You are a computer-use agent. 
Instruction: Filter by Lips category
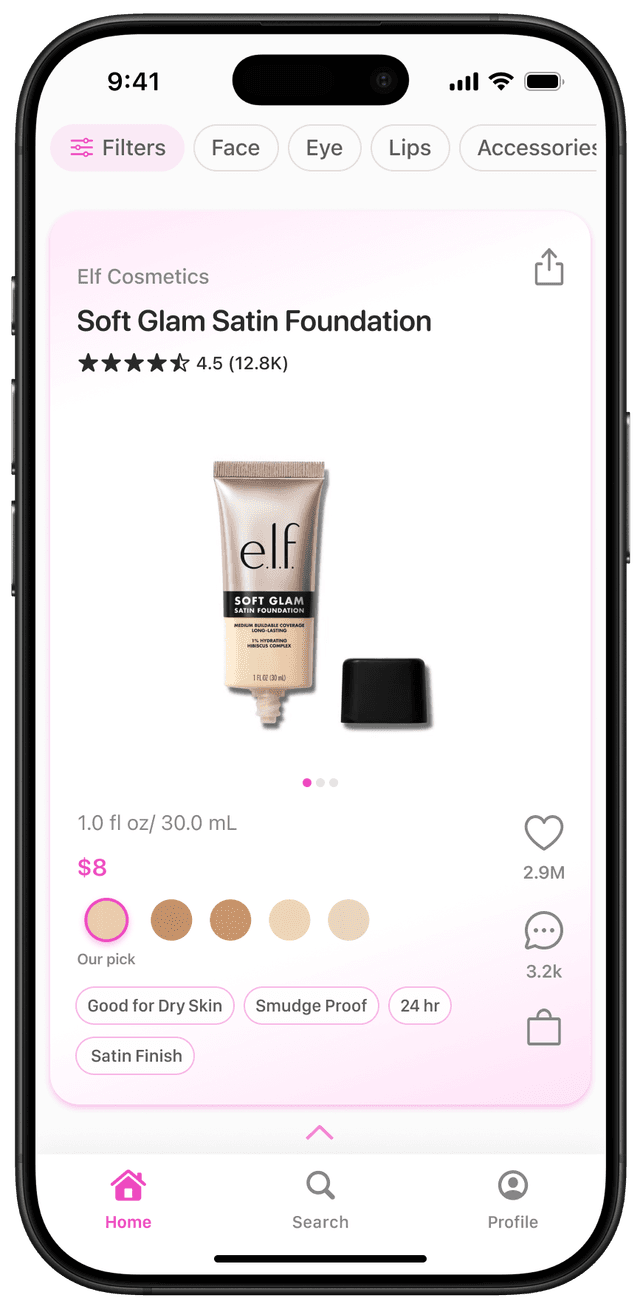[x=409, y=148]
